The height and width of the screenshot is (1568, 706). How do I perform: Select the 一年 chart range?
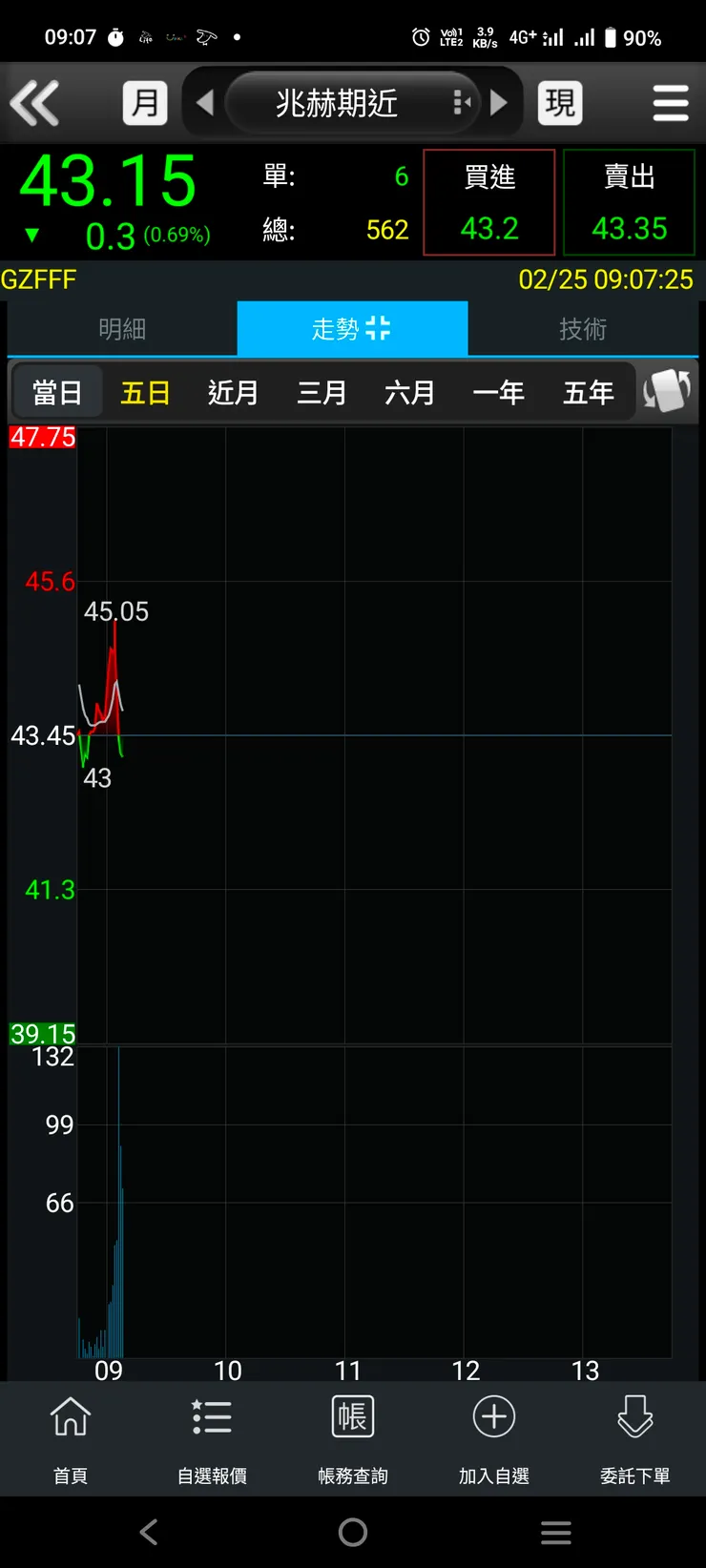[x=498, y=392]
